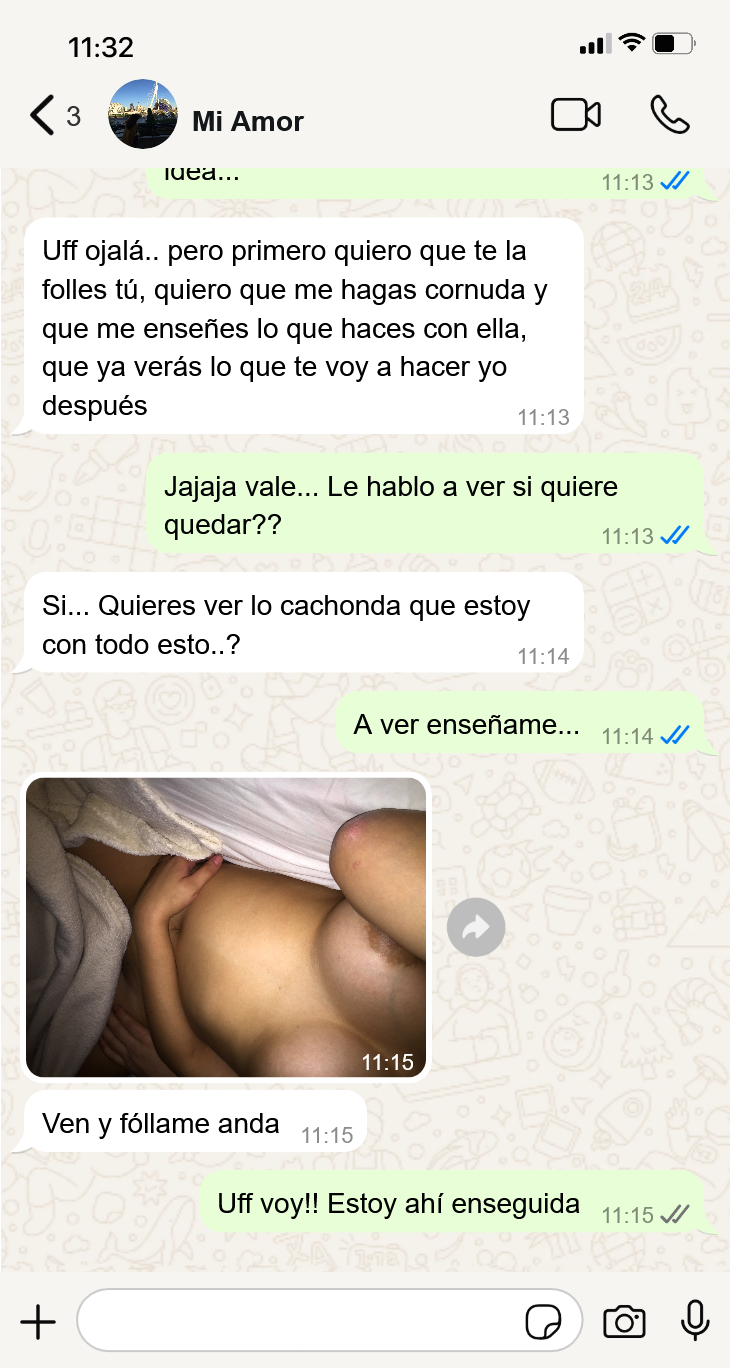Screen dimensions: 730x1368
Task: Start a voice call with Mi Amor
Action: coord(669,115)
